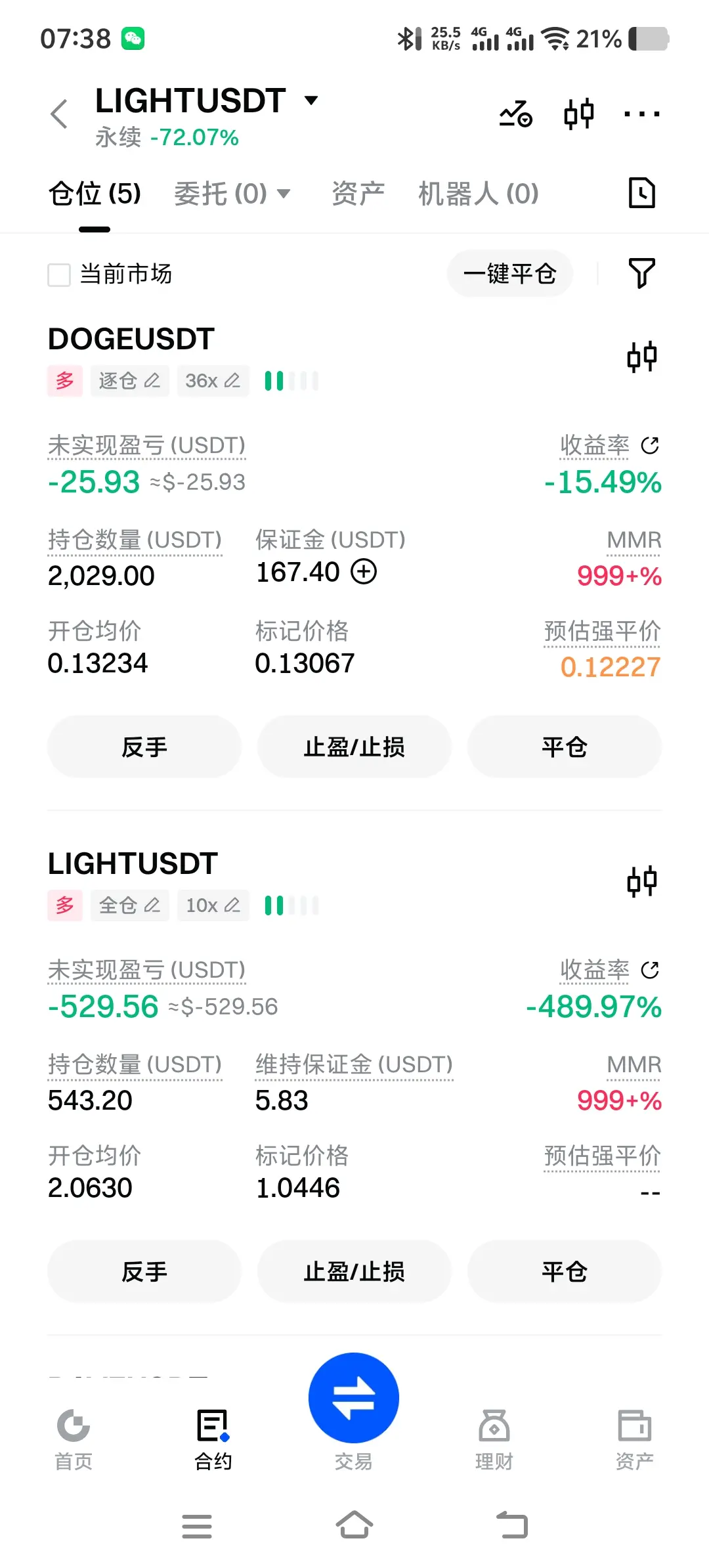The height and width of the screenshot is (1568, 709).
Task: Open the candlestick chart icon in header
Action: [578, 114]
